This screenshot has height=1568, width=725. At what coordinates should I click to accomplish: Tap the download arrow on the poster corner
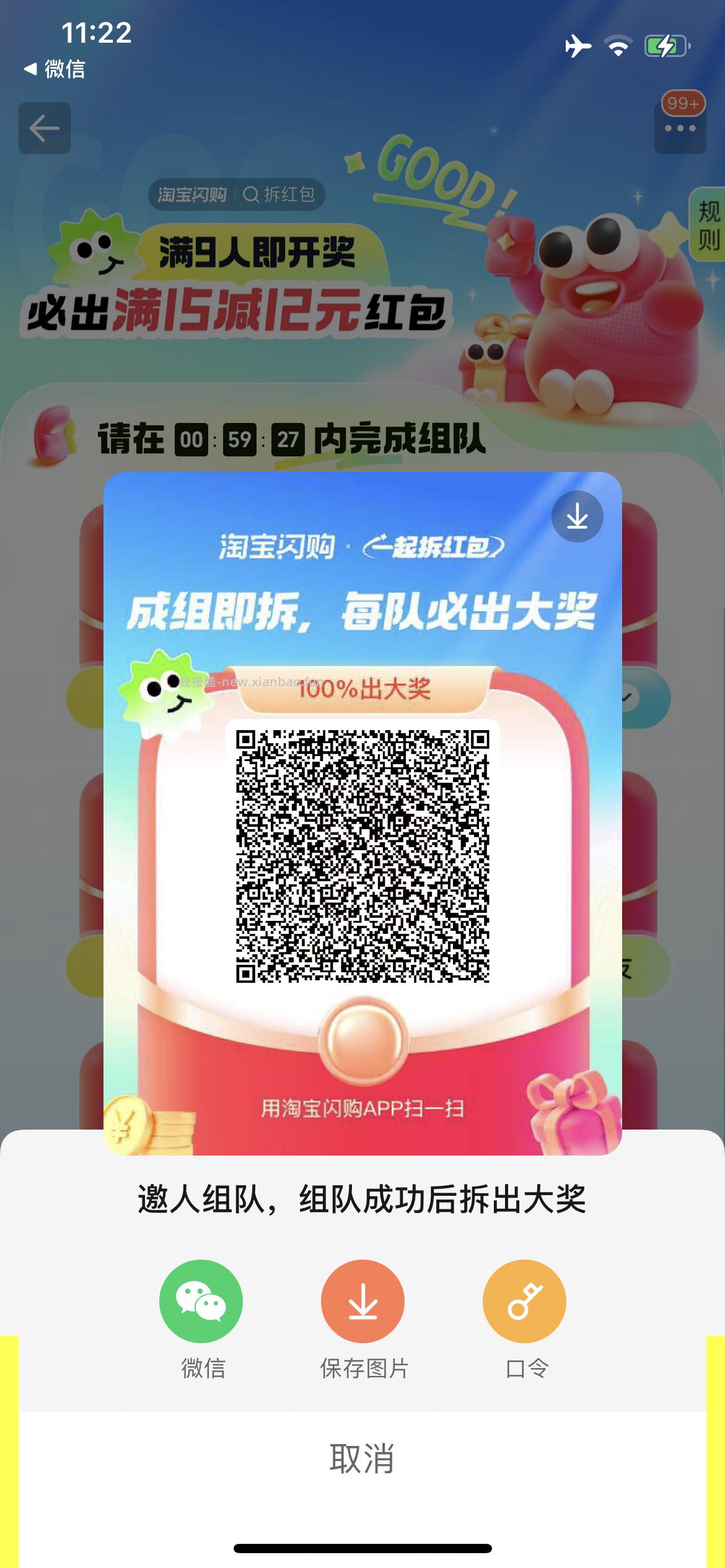(x=578, y=517)
